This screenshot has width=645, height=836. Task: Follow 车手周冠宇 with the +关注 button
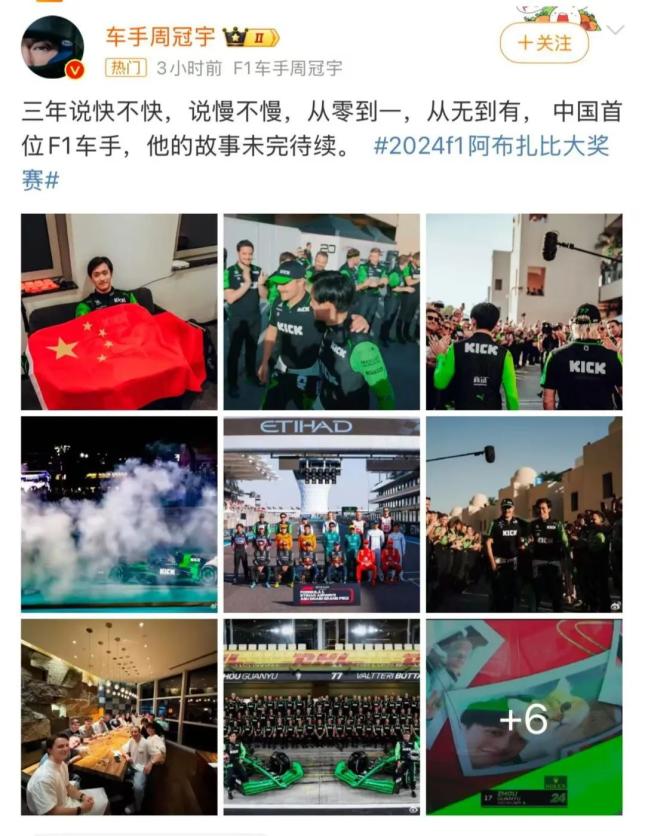coord(544,43)
